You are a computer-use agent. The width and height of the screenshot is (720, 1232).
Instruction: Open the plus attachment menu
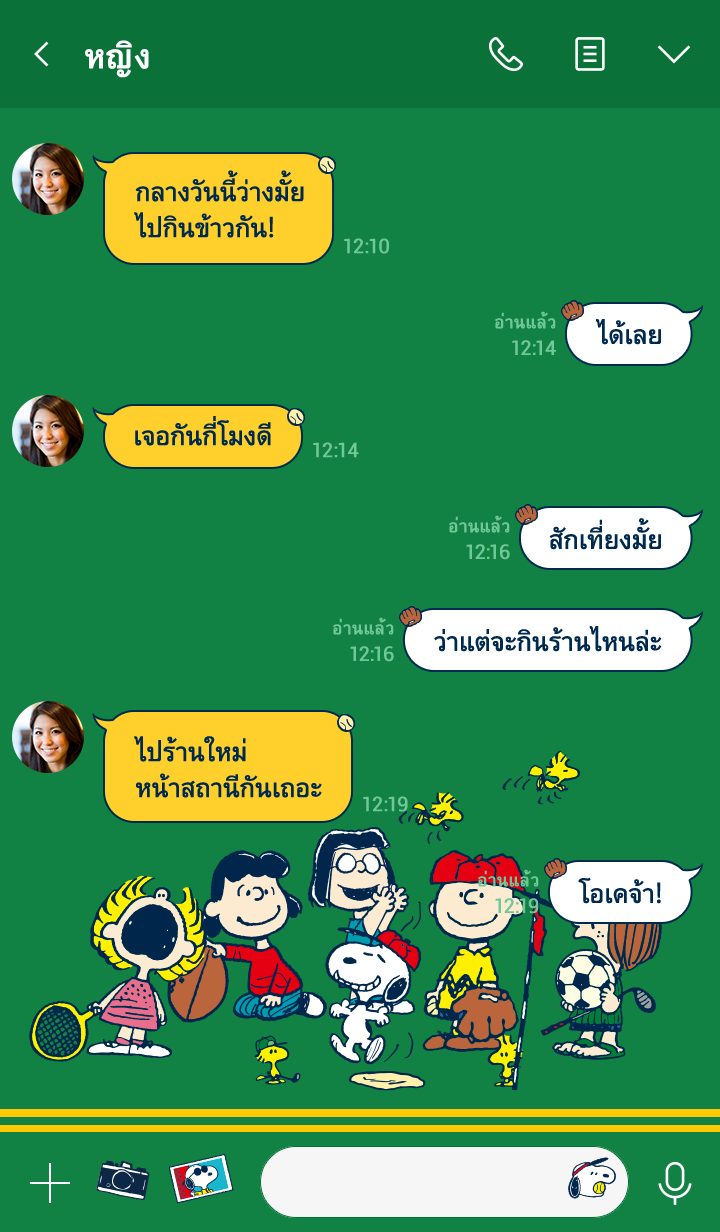49,1183
